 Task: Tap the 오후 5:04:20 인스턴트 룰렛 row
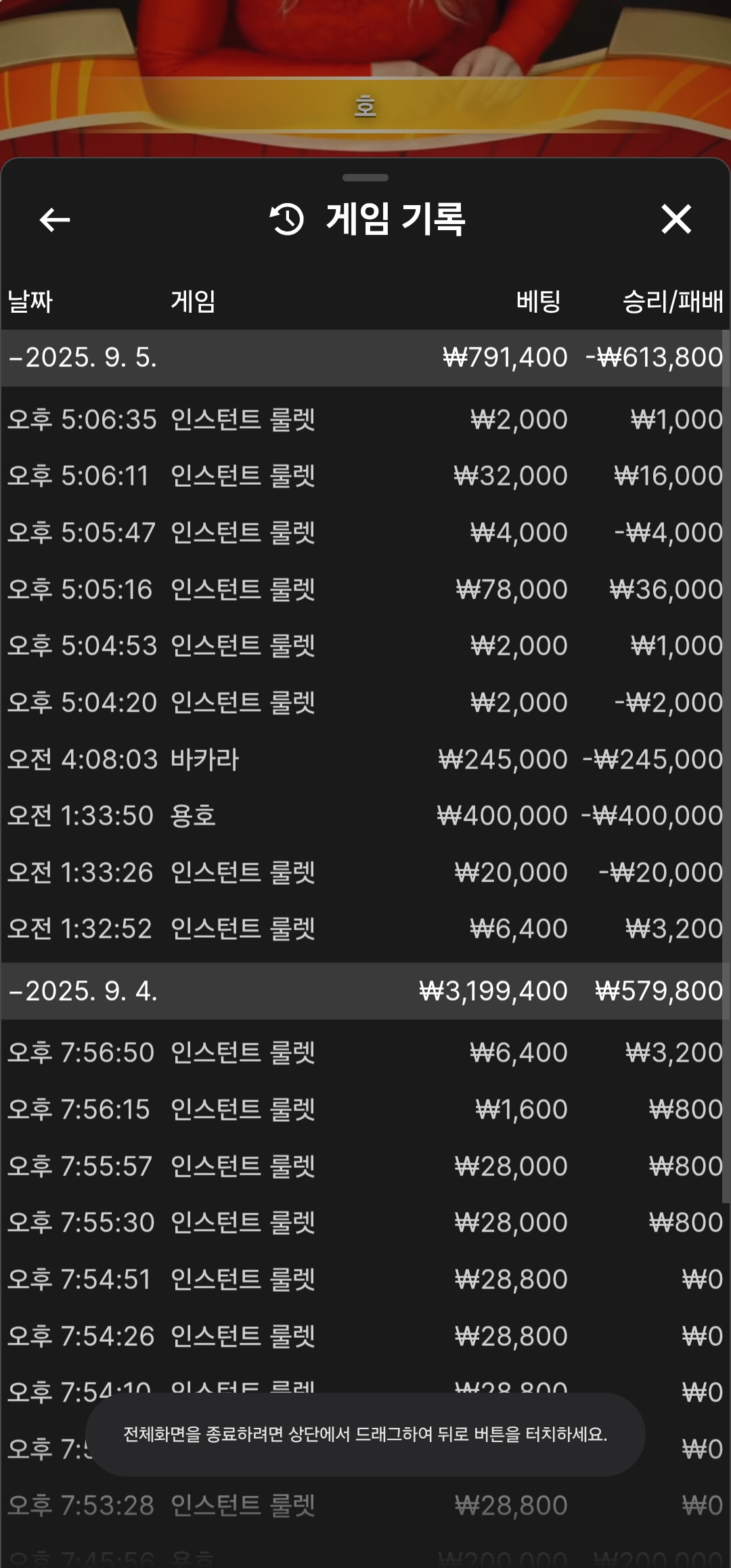pos(365,703)
